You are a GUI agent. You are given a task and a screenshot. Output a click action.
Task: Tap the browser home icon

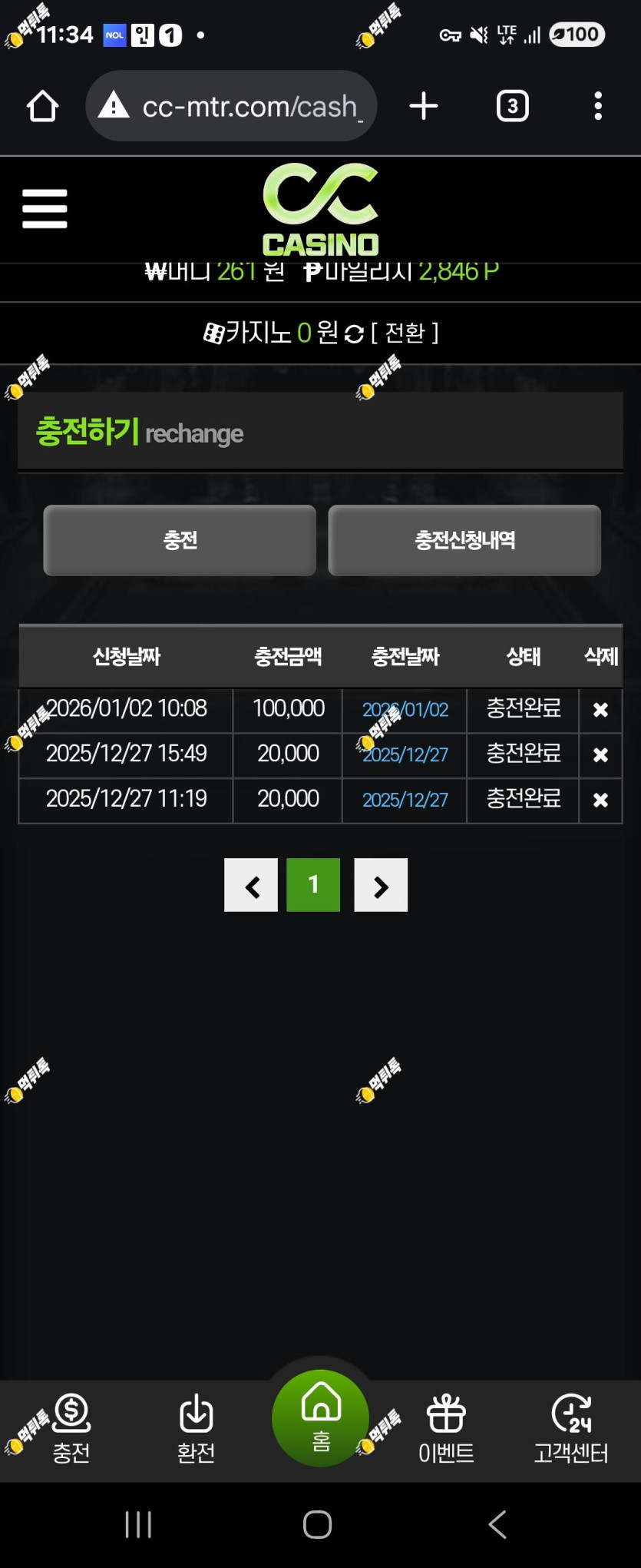point(42,106)
